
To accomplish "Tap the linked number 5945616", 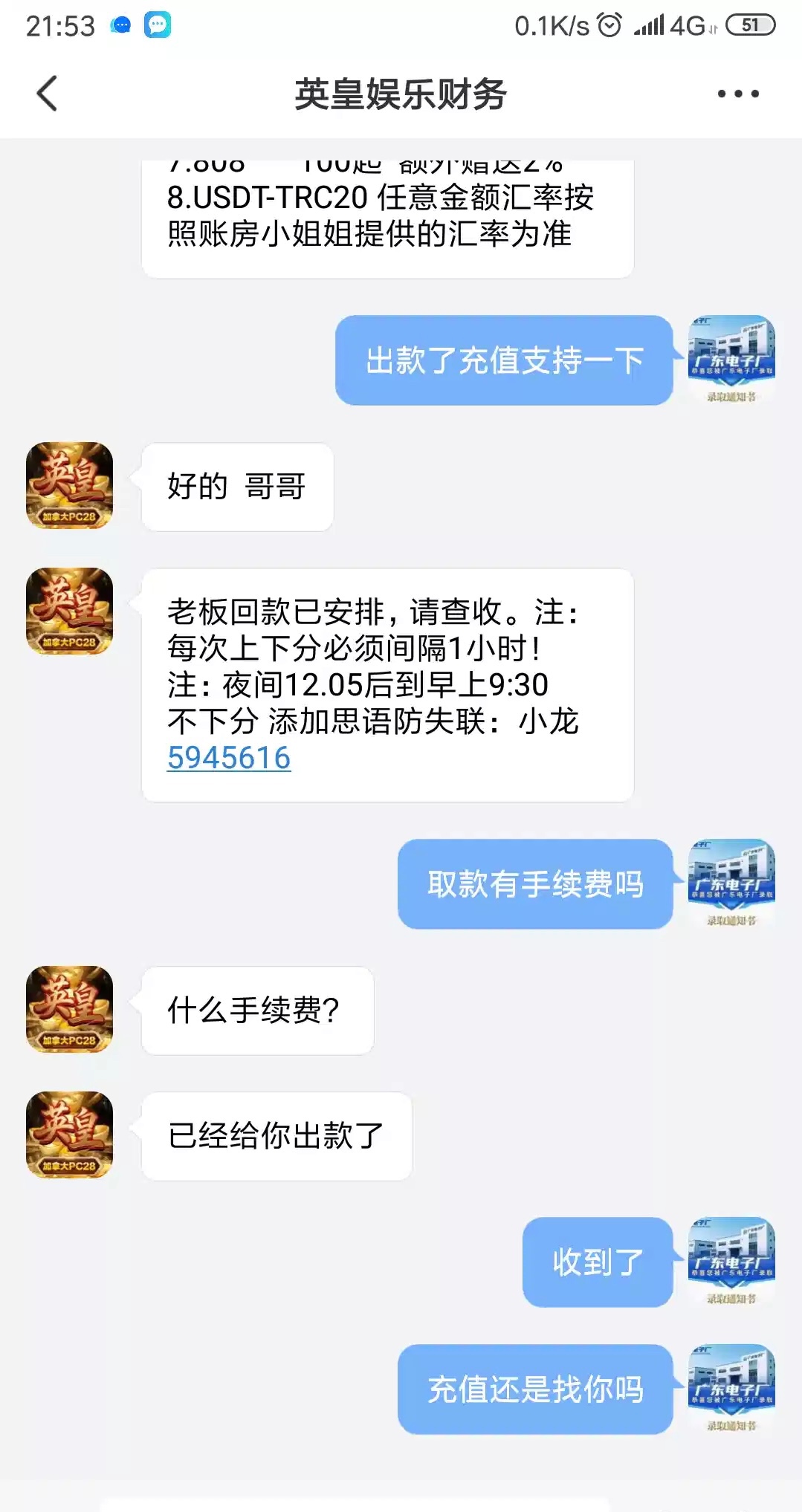I will click(x=229, y=758).
